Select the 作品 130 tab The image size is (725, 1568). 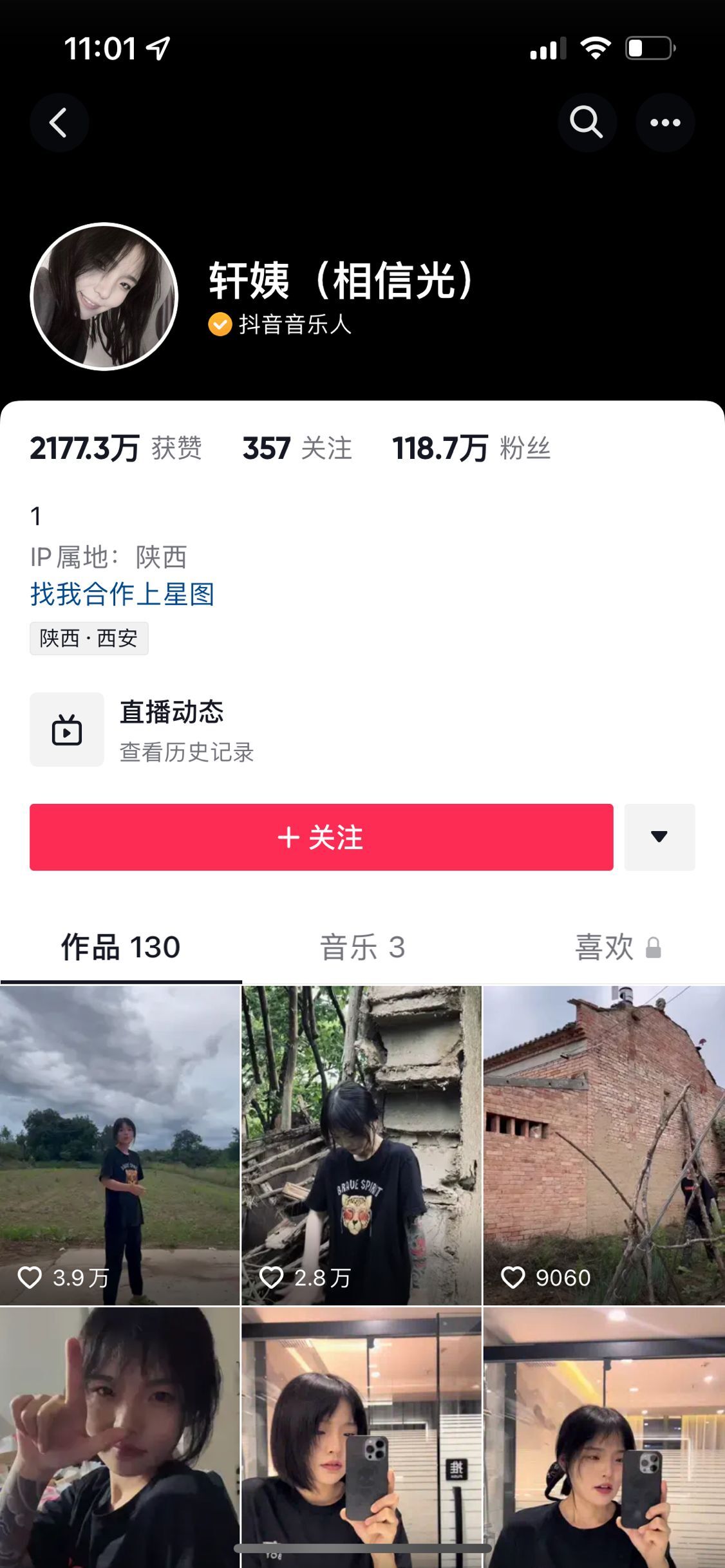(120, 947)
